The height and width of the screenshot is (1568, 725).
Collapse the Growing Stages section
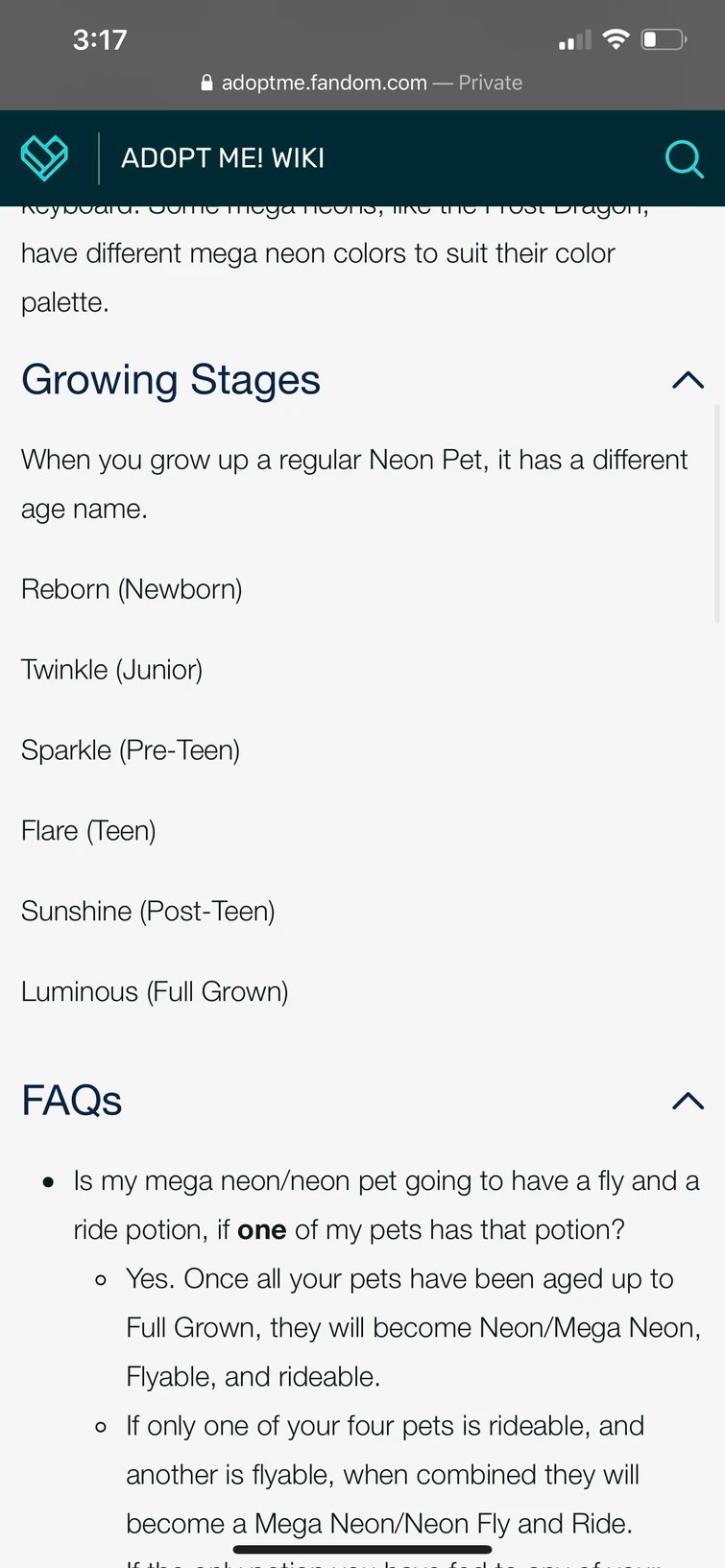click(688, 380)
